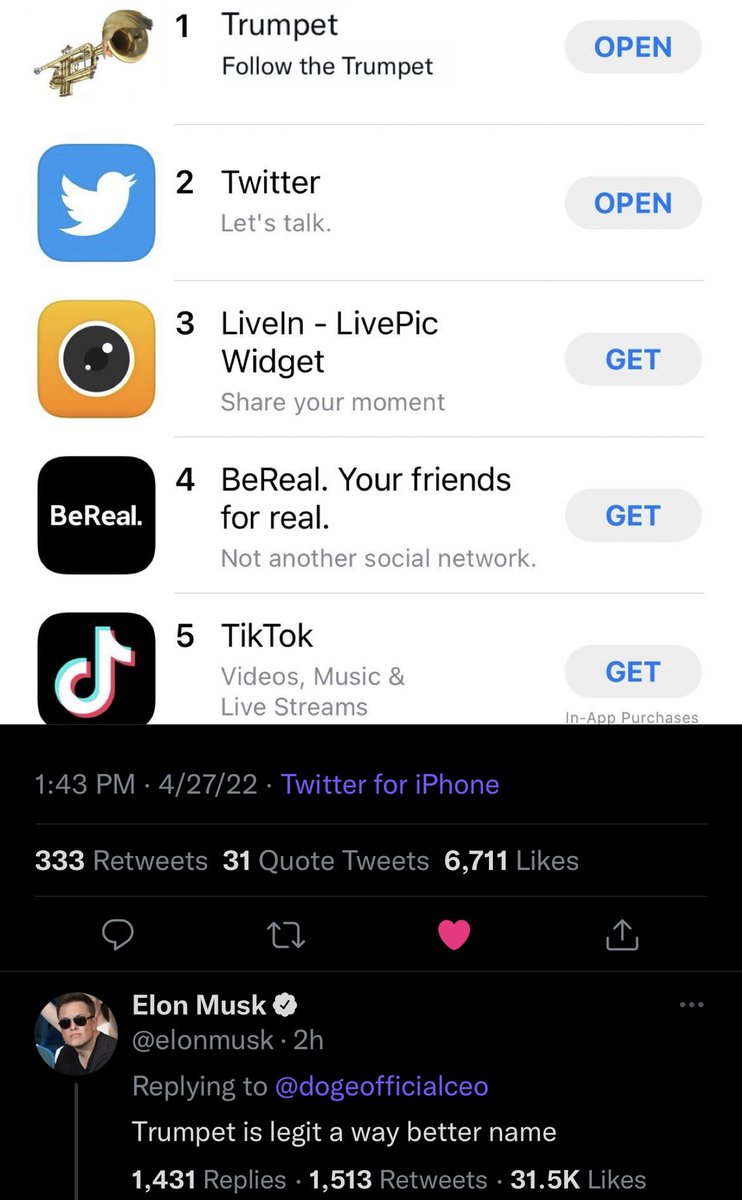The height and width of the screenshot is (1200, 742).
Task: Reply to this tweet with the comment icon
Action: coord(119,934)
